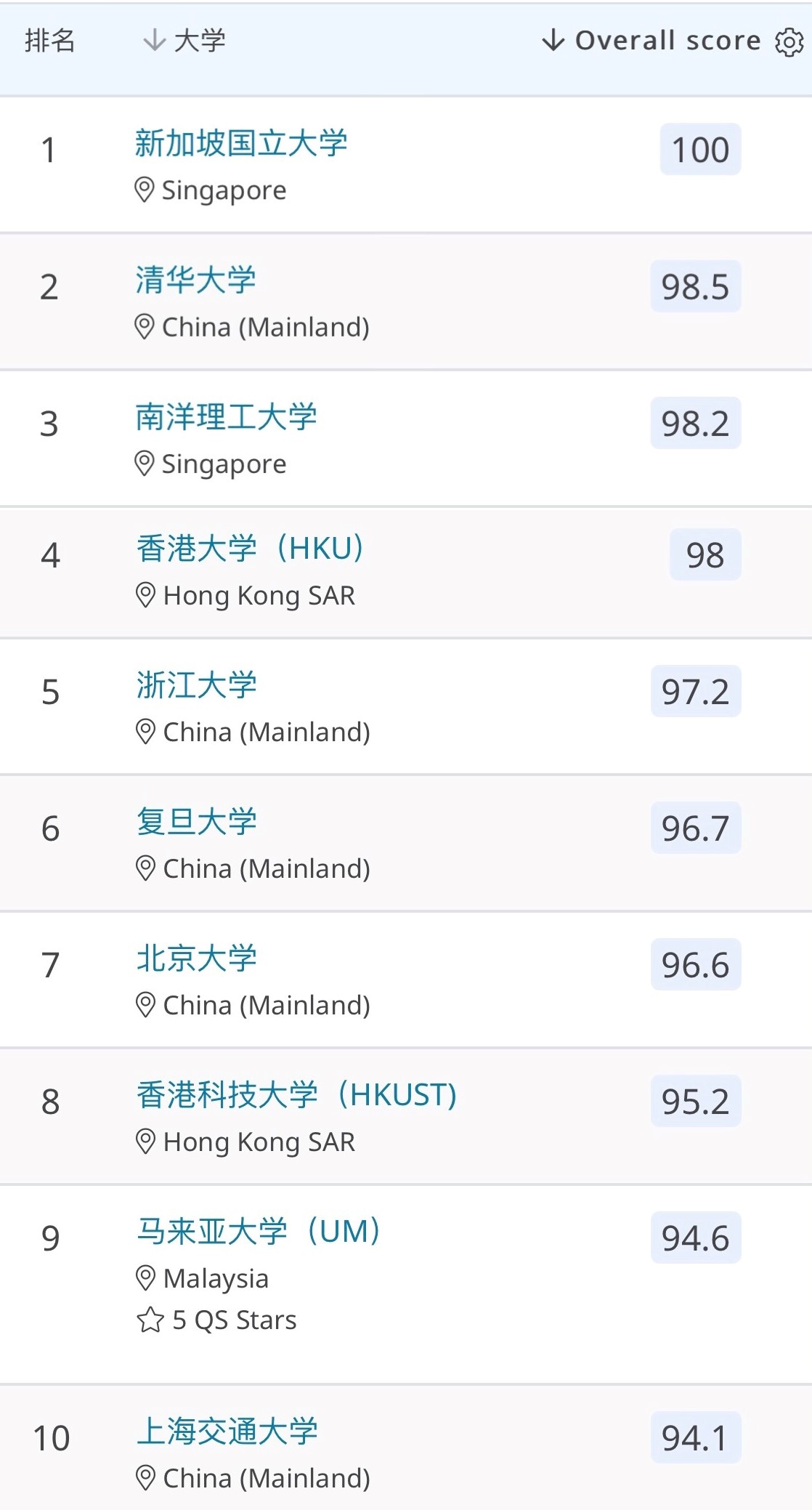Screen dimensions: 812x1510
Task: Open 马来亚大学 (UM) page
Action: 260,1231
